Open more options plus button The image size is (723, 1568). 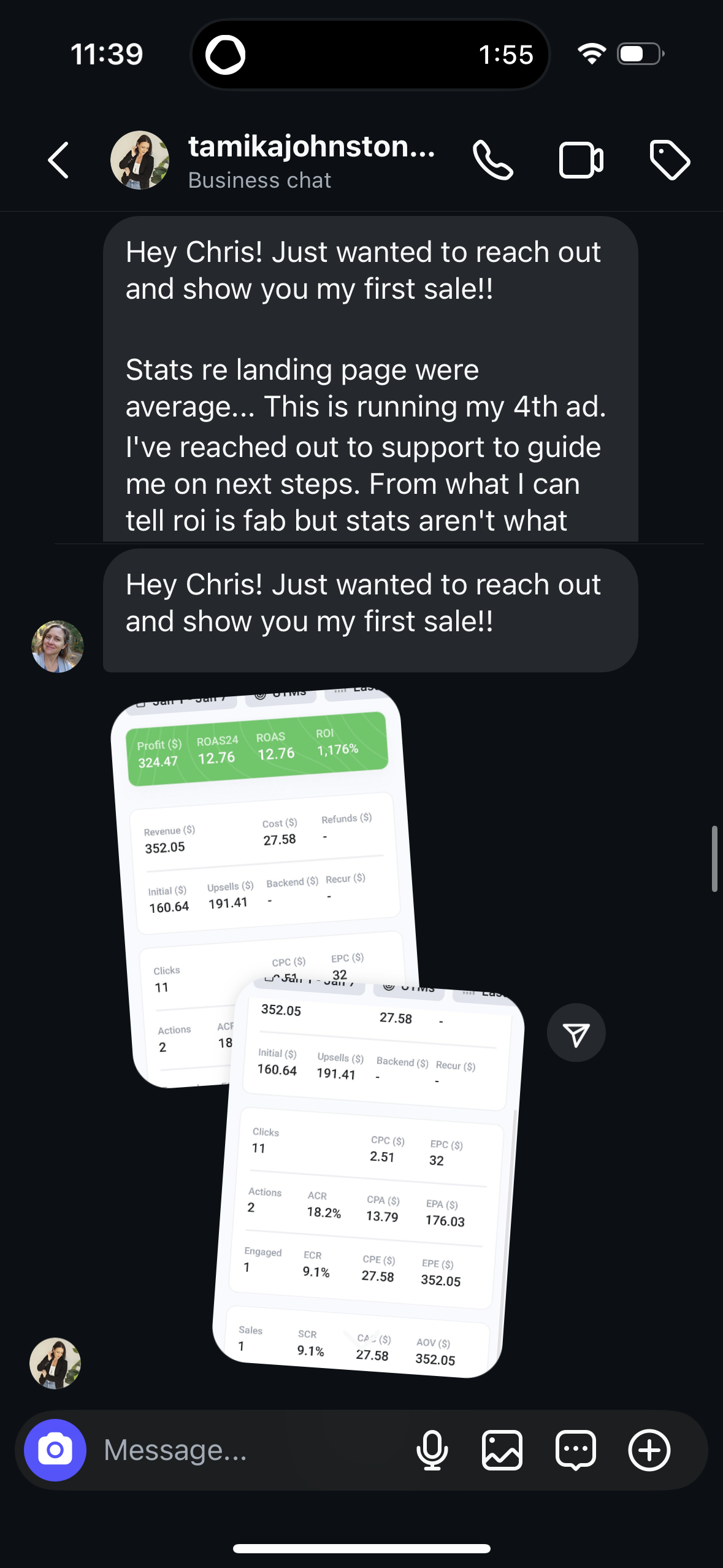pyautogui.click(x=649, y=1450)
